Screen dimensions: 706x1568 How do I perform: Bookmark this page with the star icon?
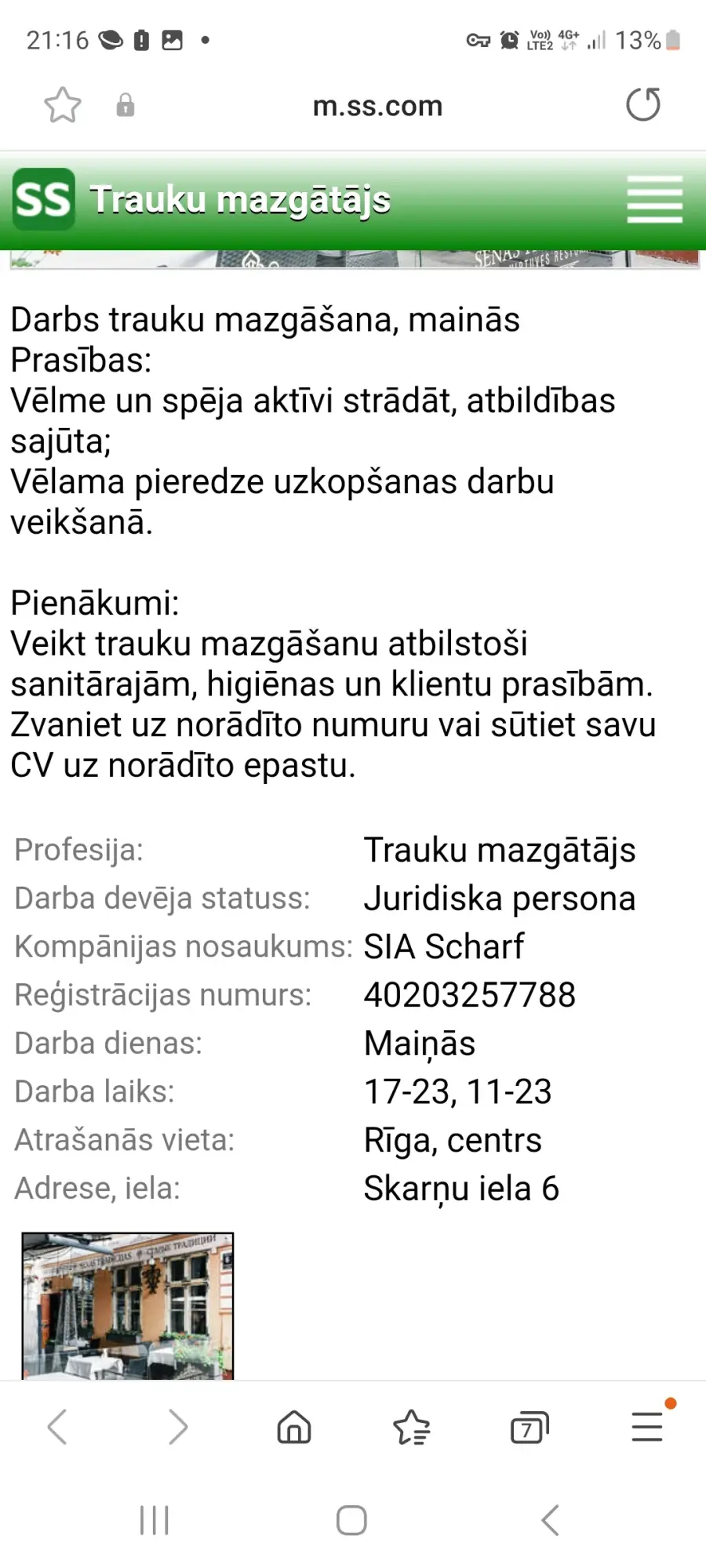[x=62, y=105]
